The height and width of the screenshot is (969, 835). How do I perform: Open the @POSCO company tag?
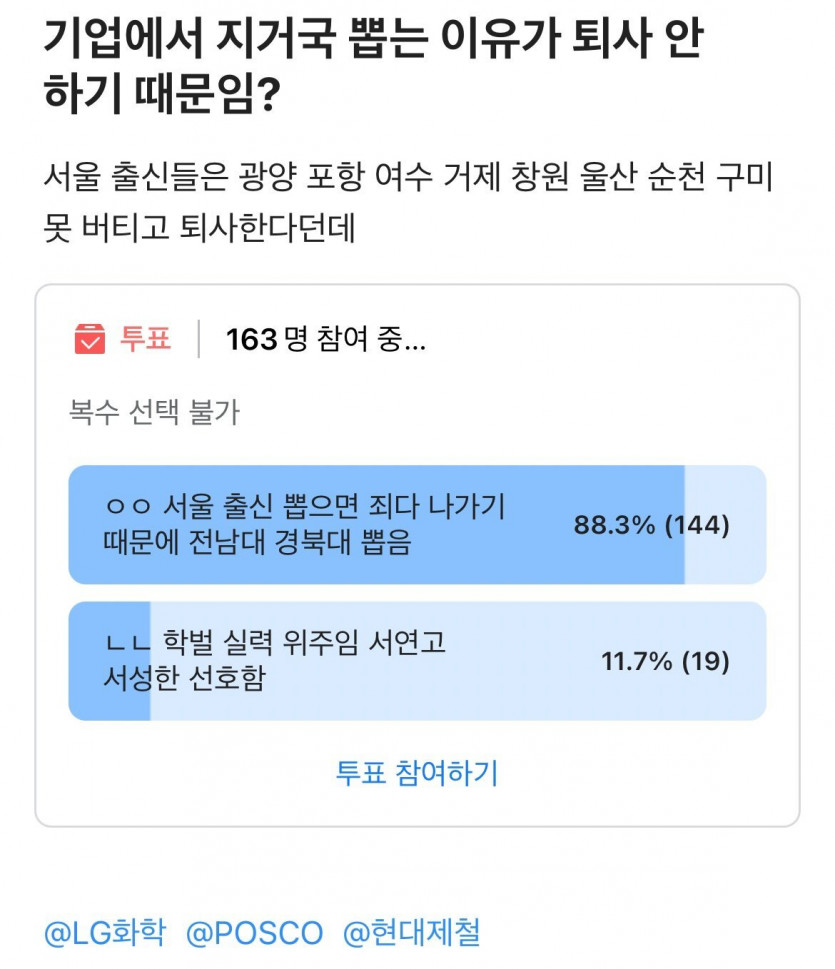(x=255, y=933)
